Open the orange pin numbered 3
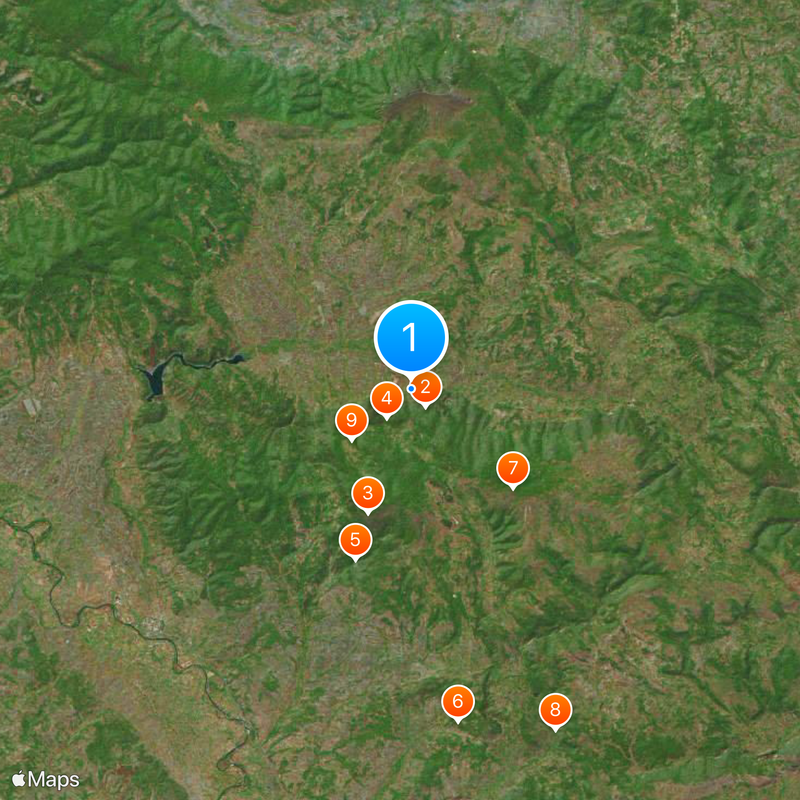 point(368,492)
